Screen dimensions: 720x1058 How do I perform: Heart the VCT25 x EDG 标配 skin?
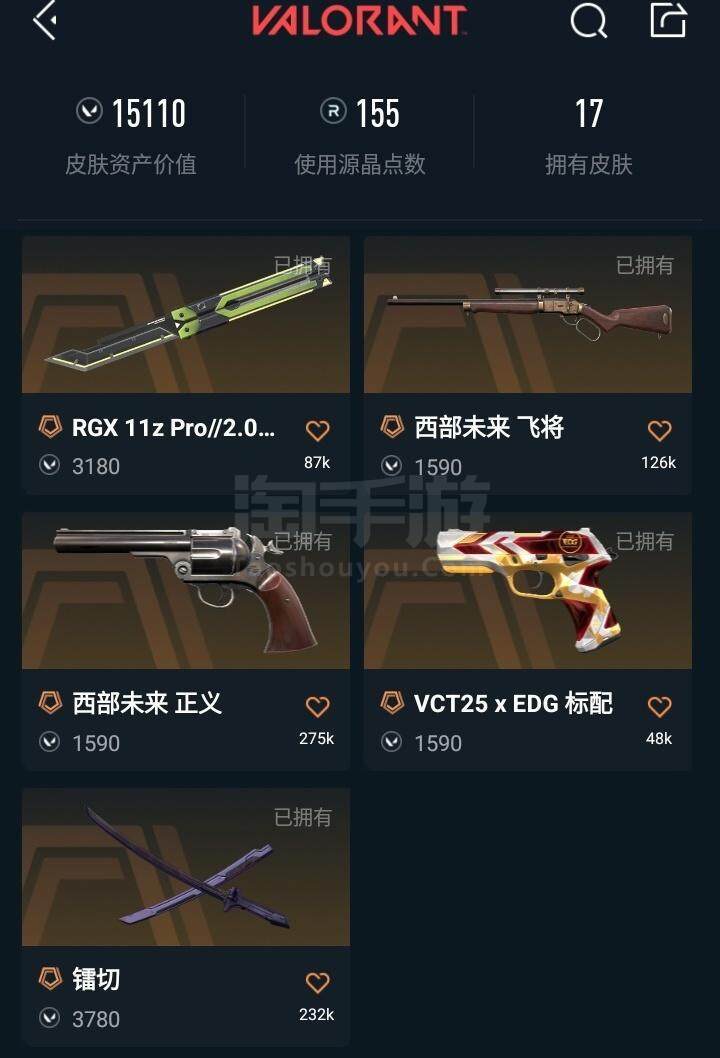point(659,707)
